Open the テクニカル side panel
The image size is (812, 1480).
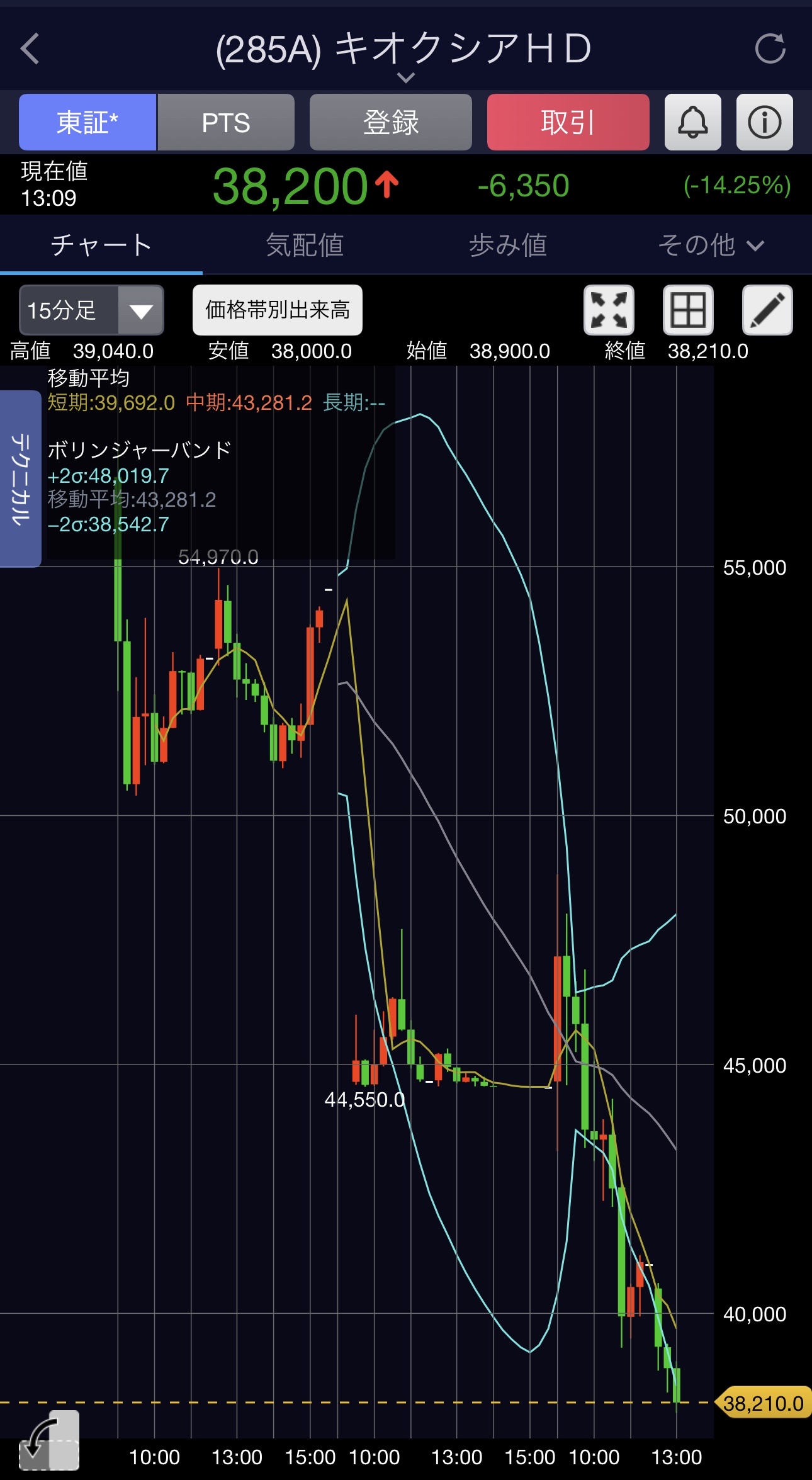(x=20, y=478)
